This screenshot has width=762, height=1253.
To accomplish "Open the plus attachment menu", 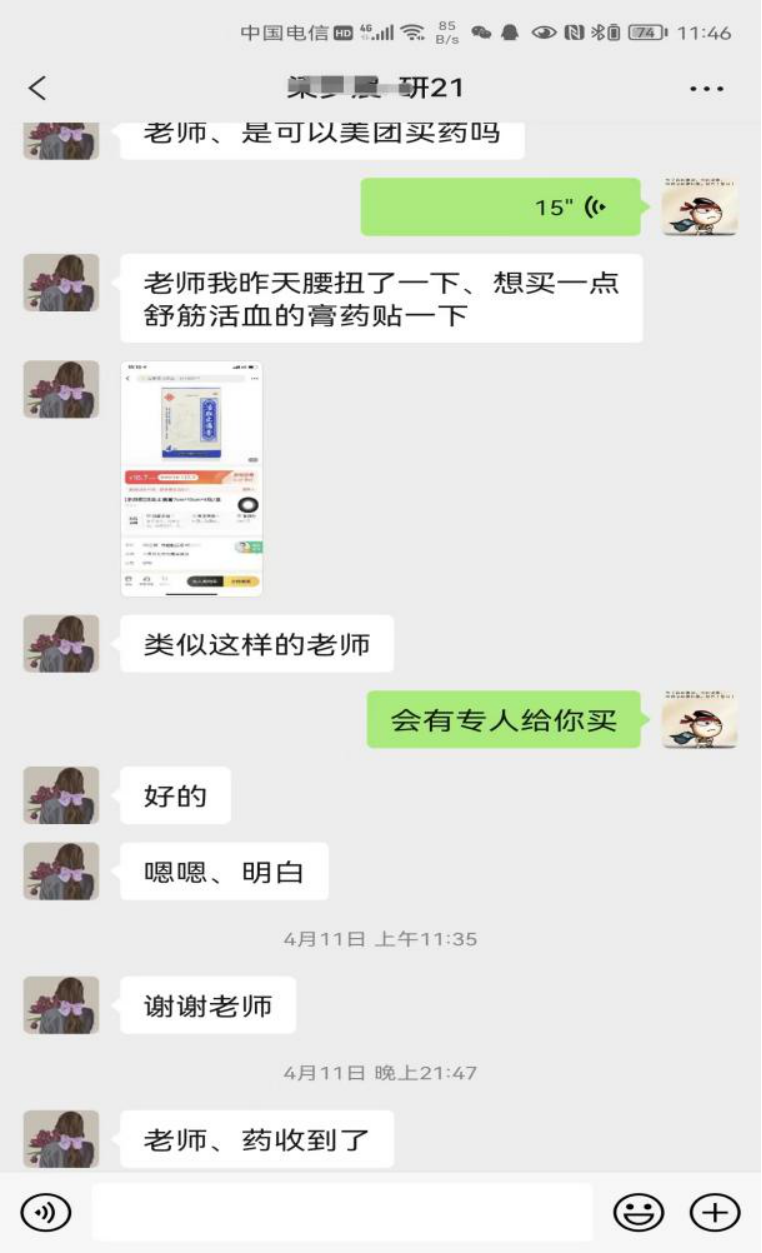I will click(x=714, y=1213).
